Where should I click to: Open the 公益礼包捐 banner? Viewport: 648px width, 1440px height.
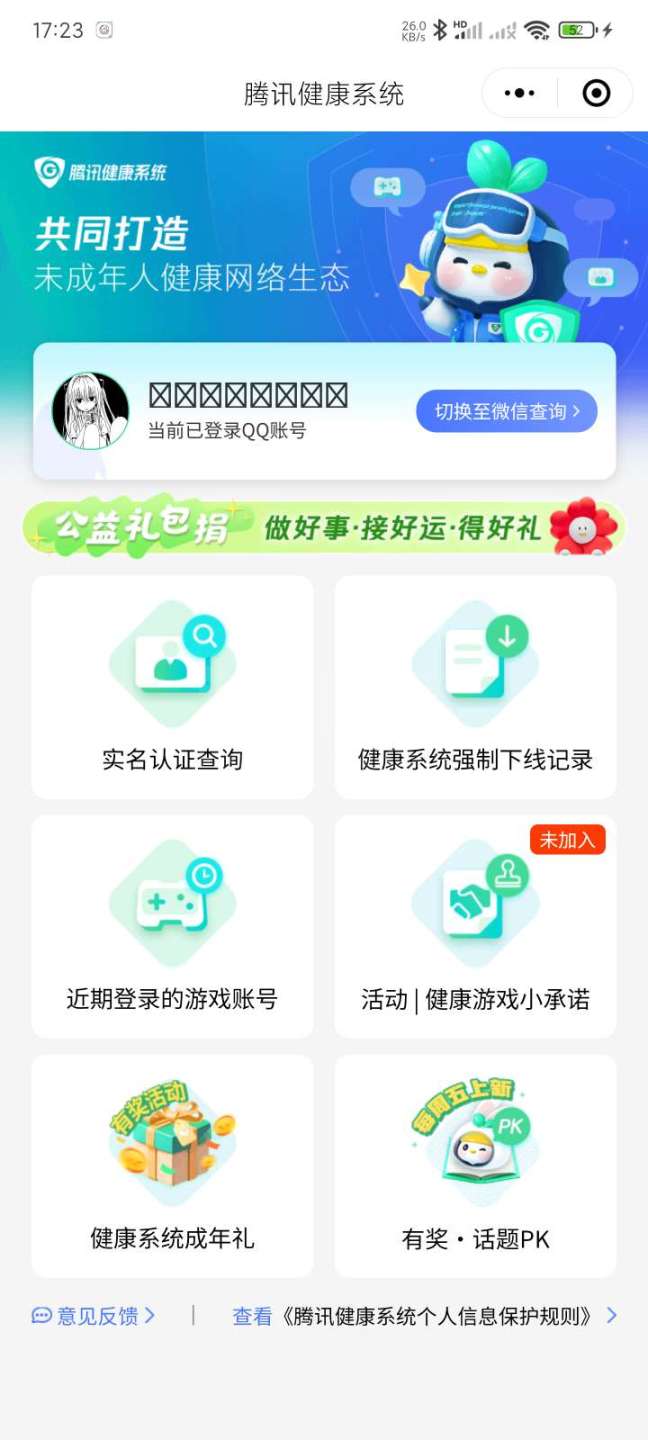click(324, 527)
